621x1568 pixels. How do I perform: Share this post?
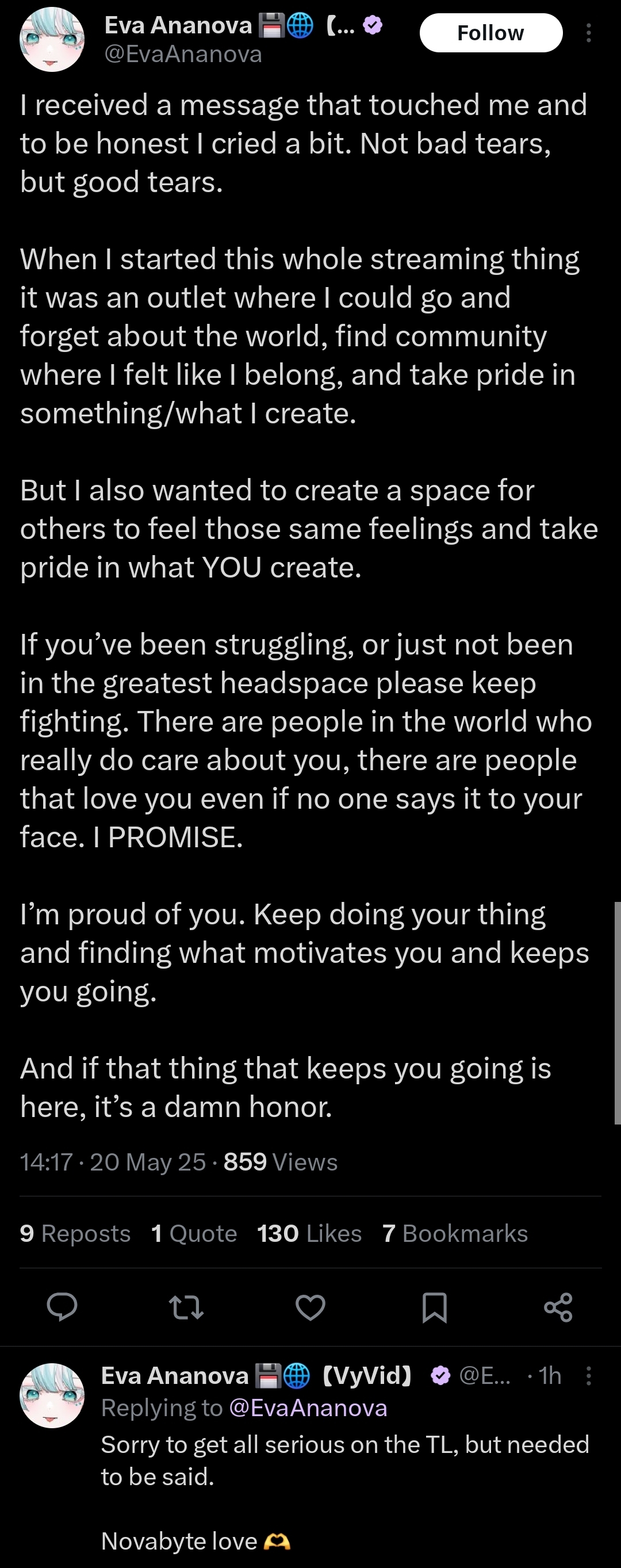point(558,1307)
